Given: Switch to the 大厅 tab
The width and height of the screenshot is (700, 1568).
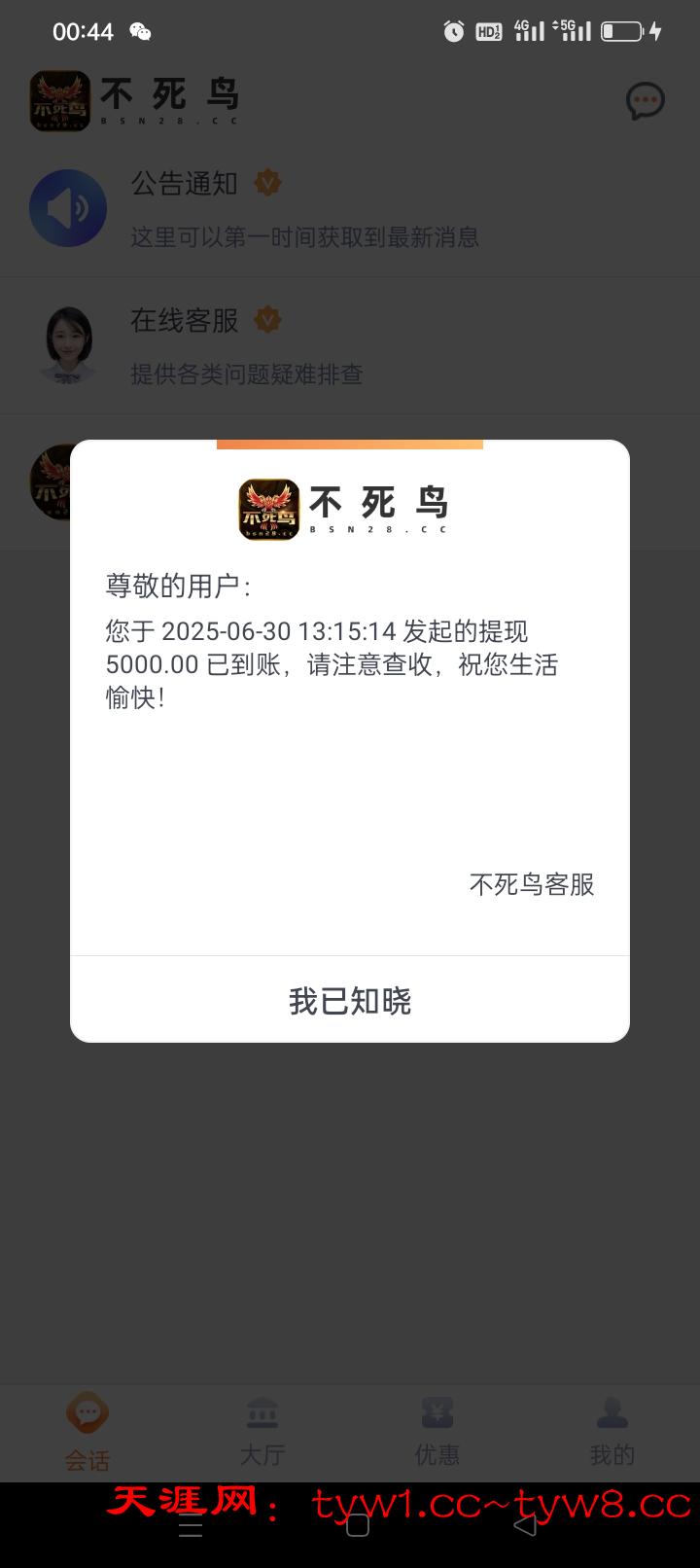Looking at the screenshot, I should coord(262,1433).
